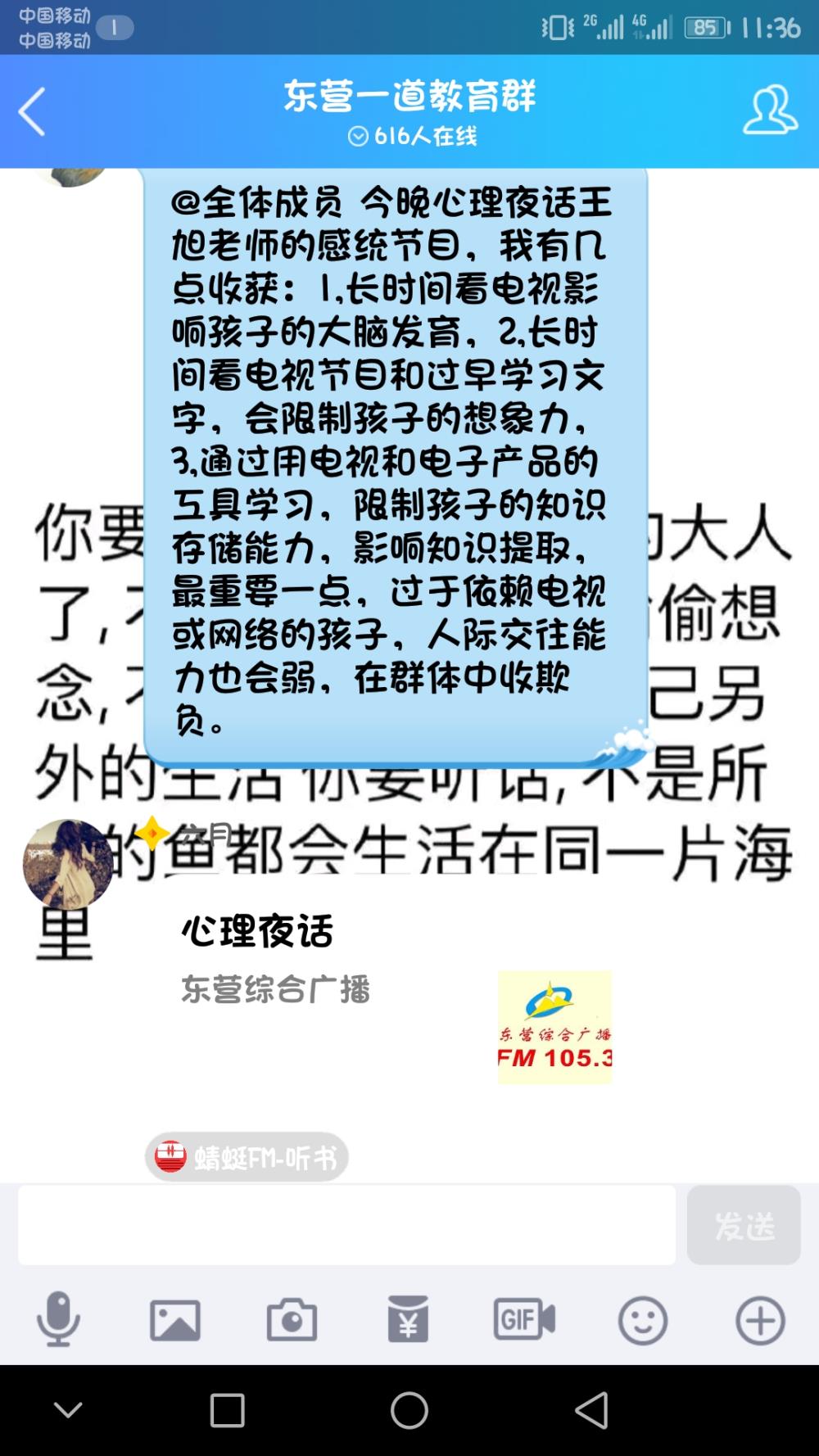Tap the 发送 send button

coord(744,1225)
